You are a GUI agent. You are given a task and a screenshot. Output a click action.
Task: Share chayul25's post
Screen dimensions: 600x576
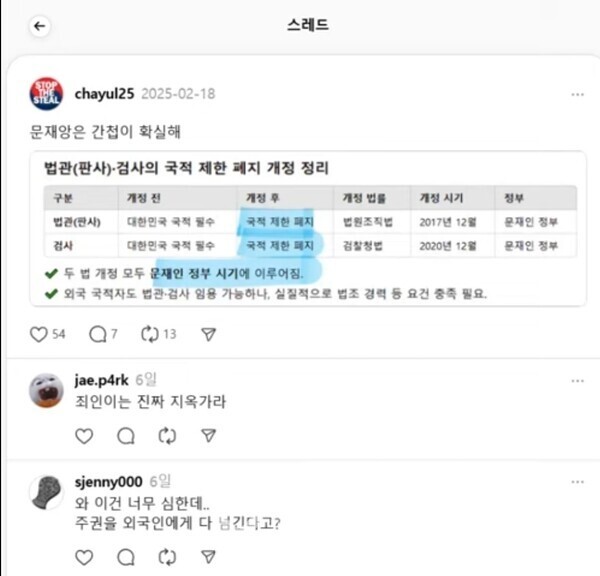pyautogui.click(x=208, y=334)
